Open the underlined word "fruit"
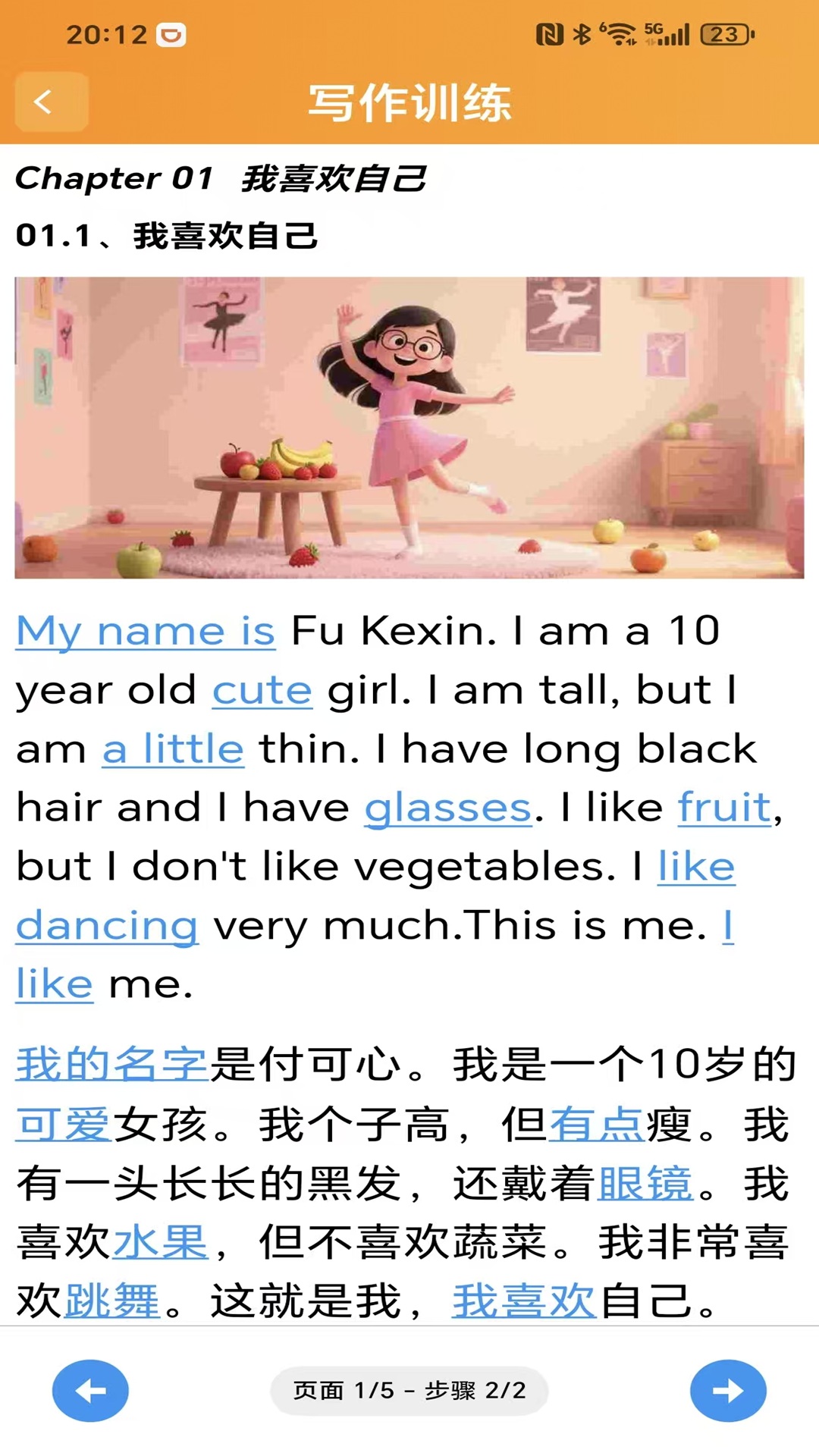 [725, 807]
